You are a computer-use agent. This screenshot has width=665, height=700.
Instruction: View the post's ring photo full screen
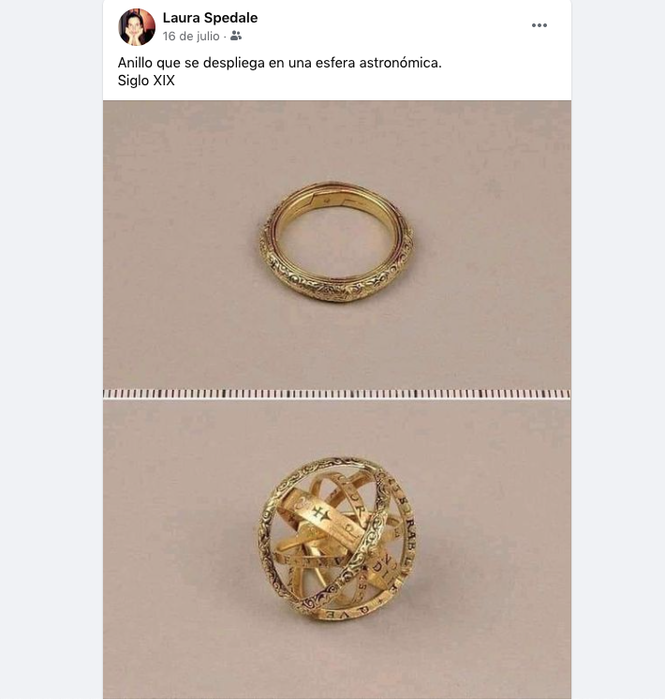337,398
